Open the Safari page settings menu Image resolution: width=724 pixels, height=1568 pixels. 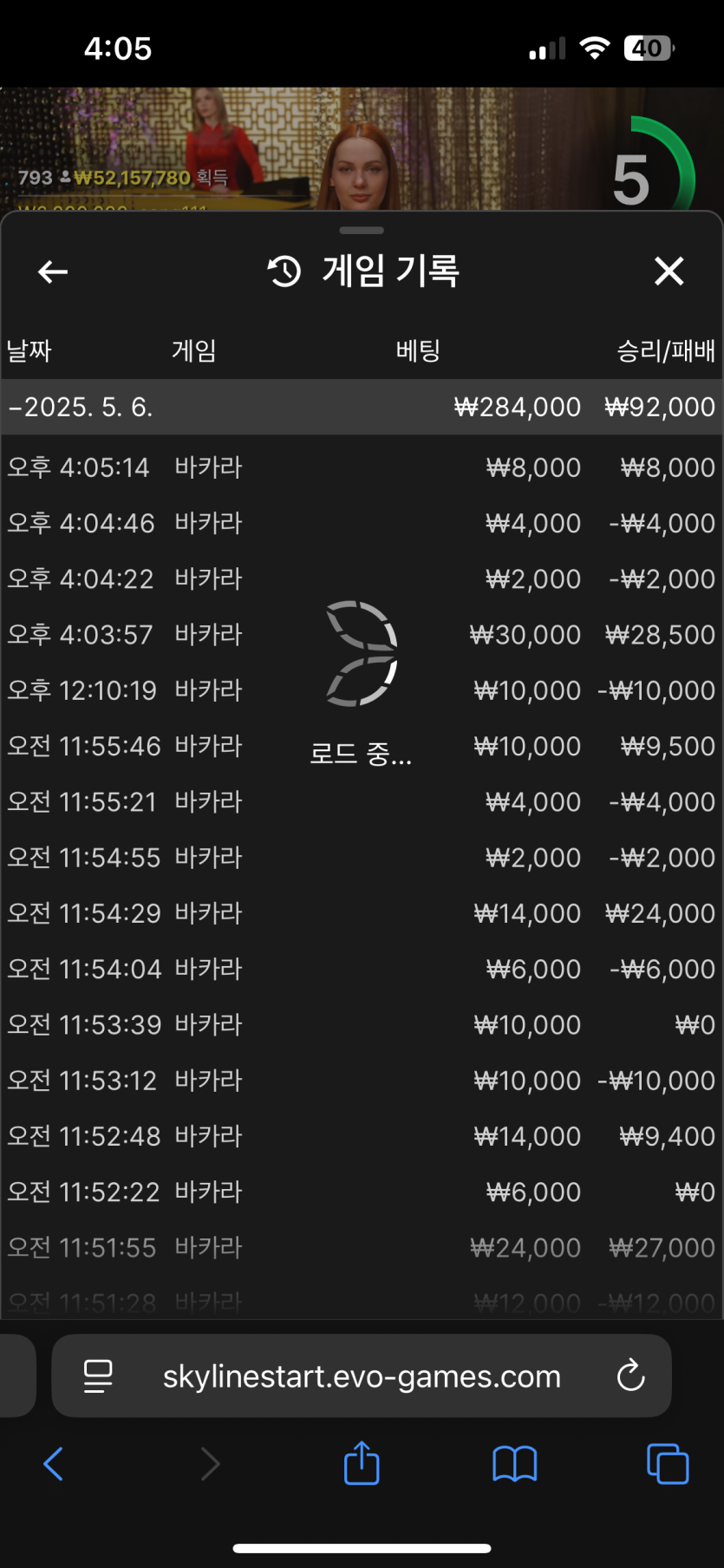click(x=98, y=1376)
